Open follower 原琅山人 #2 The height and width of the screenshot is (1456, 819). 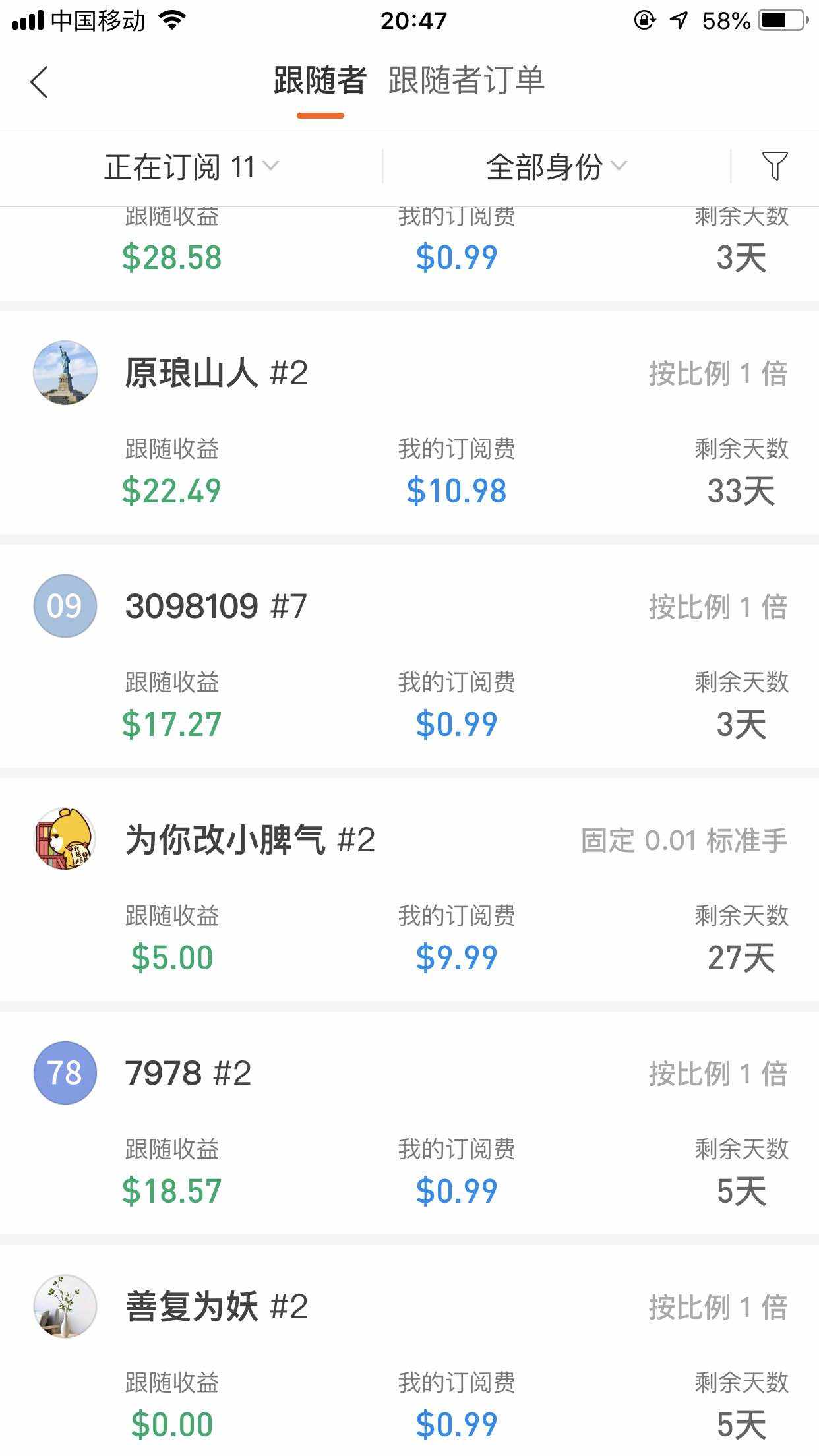pos(409,423)
